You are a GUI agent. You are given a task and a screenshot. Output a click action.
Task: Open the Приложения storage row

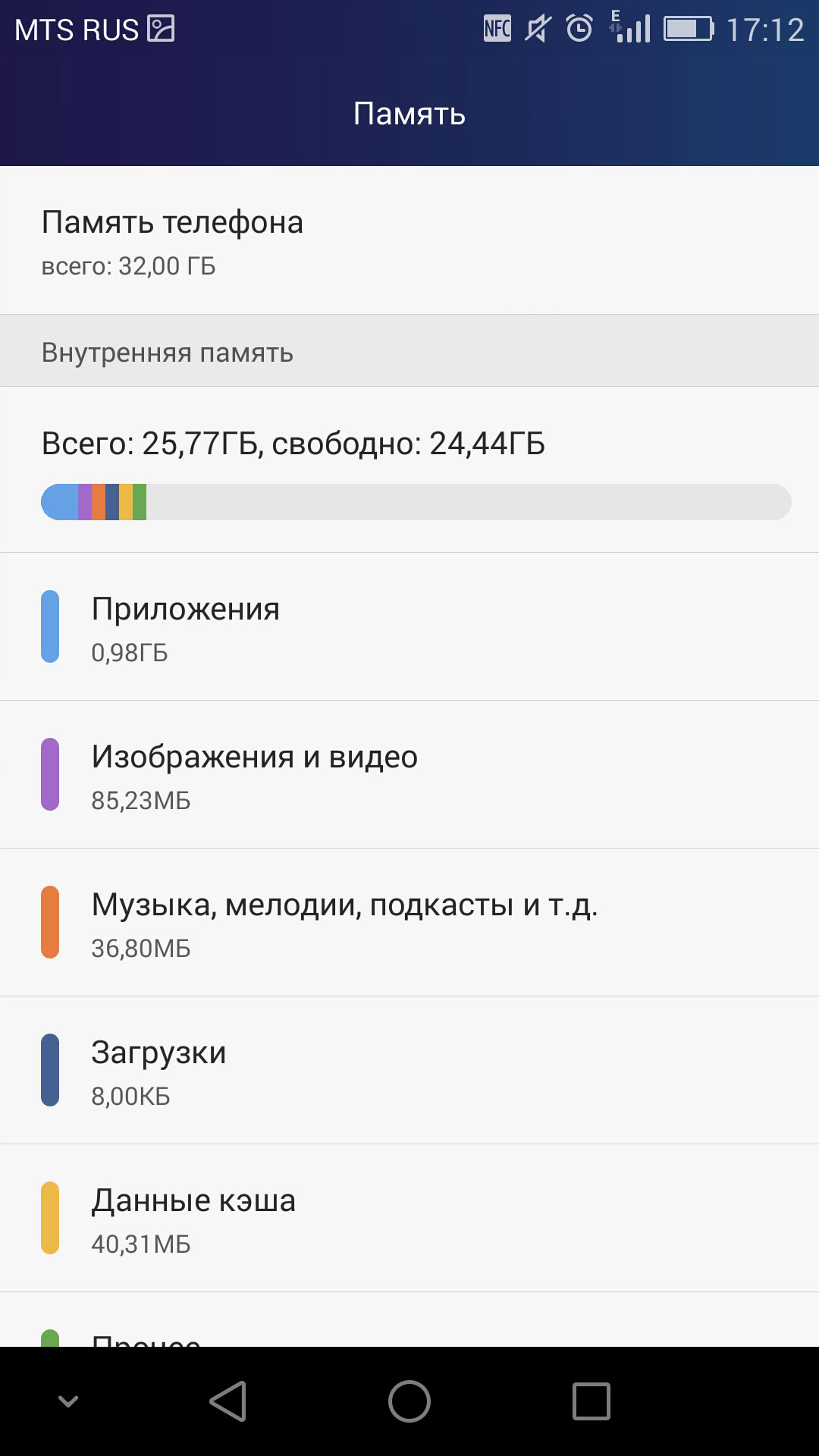click(409, 626)
